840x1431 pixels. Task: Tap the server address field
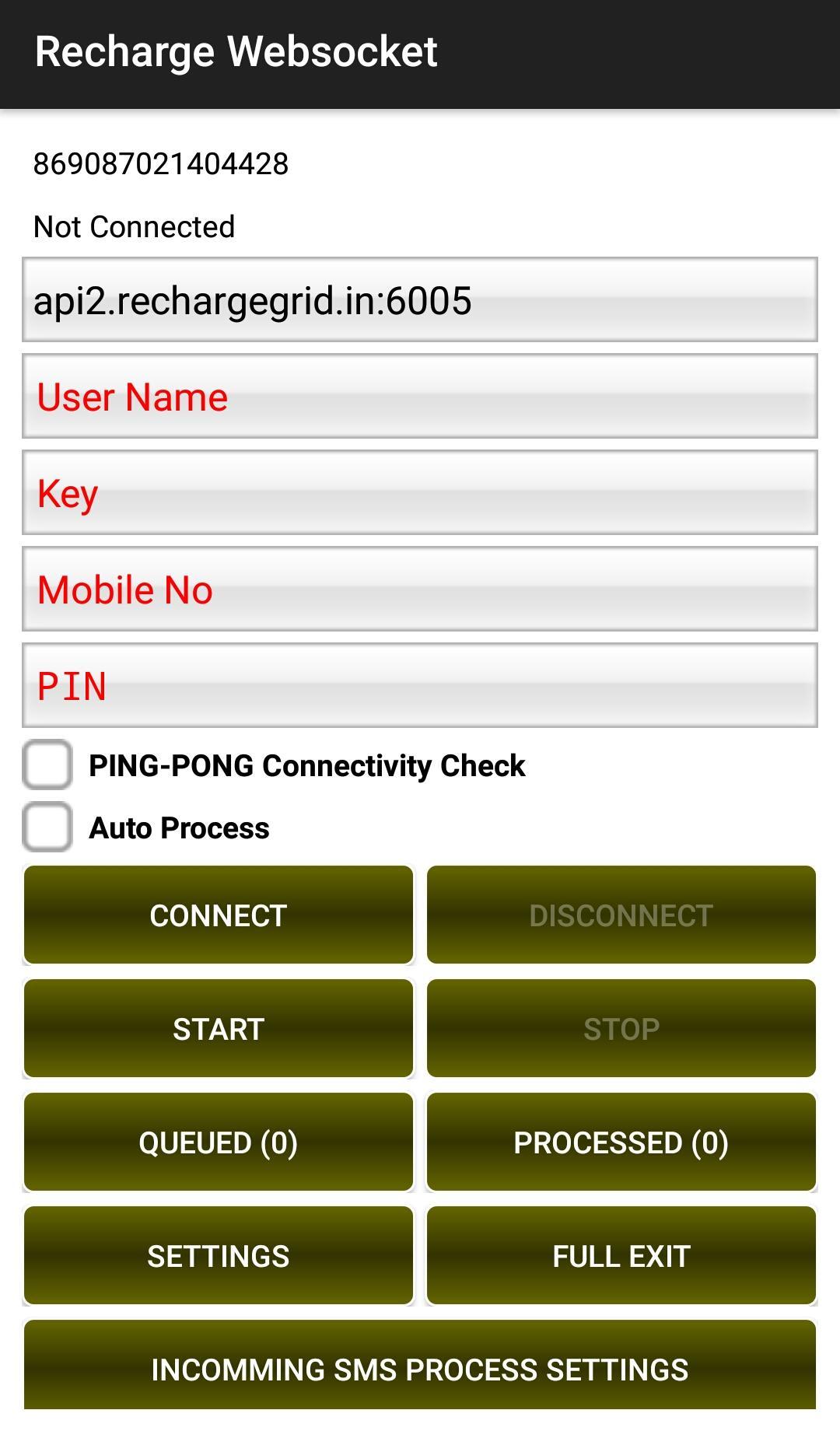[x=420, y=299]
